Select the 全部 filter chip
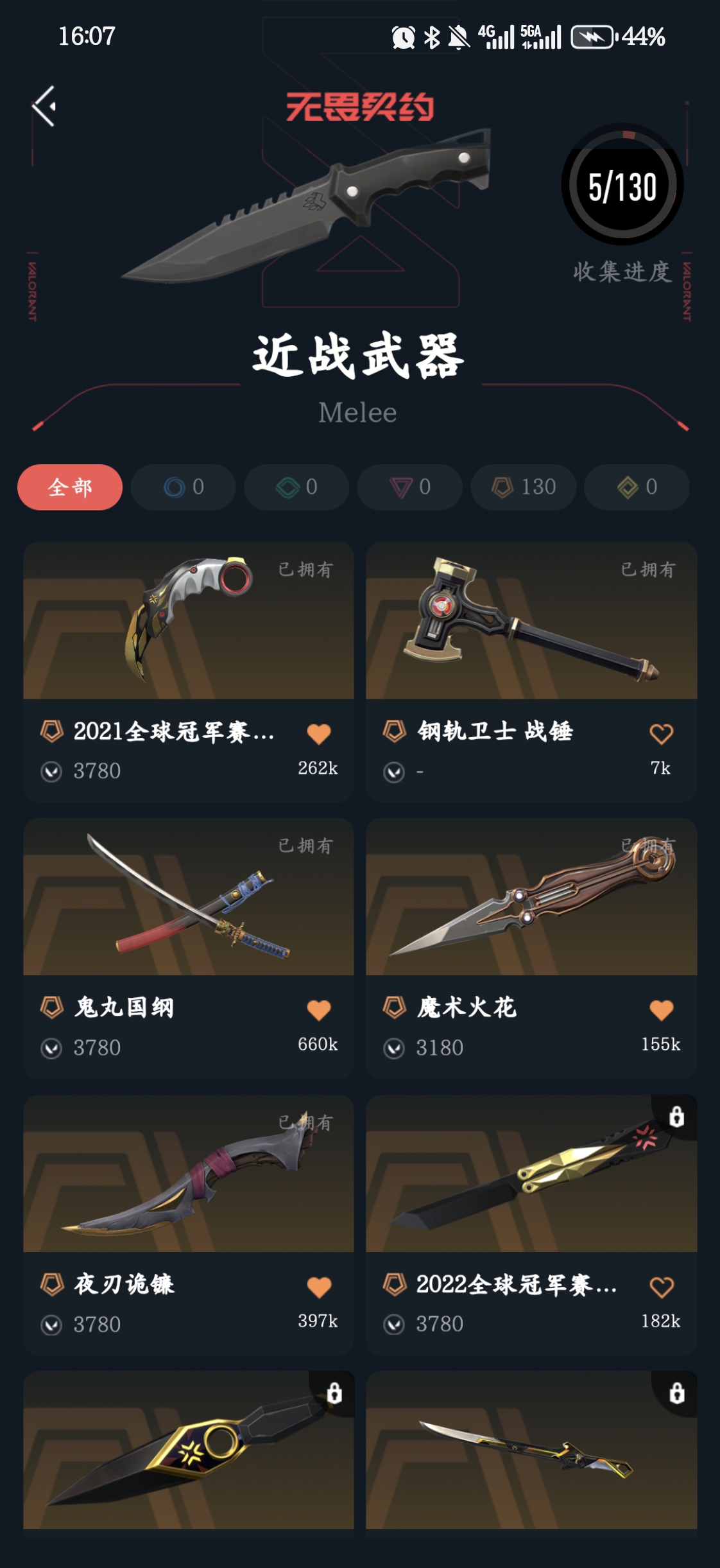 pos(70,487)
